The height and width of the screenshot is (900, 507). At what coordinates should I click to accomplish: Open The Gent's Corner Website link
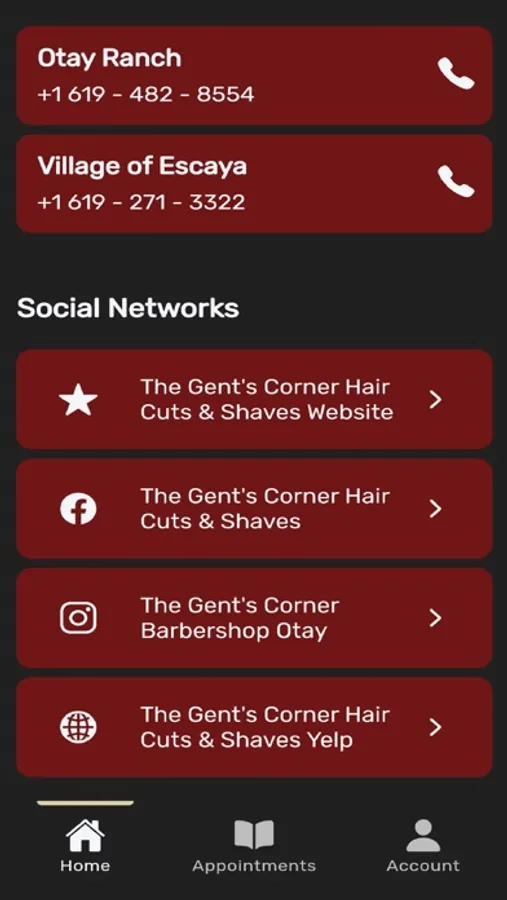pos(254,399)
